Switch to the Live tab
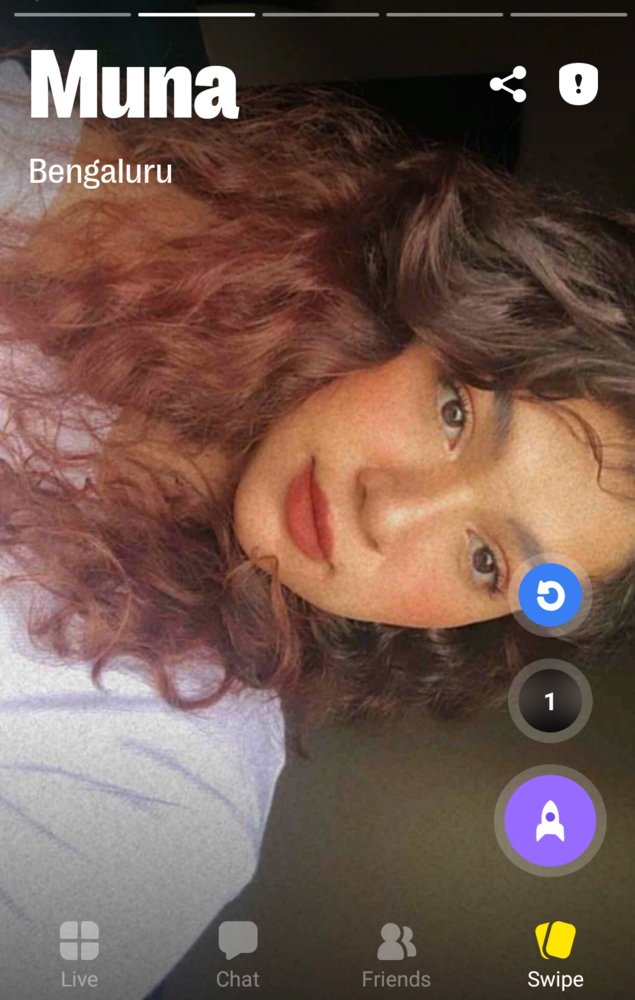The image size is (635, 1000). 79,954
